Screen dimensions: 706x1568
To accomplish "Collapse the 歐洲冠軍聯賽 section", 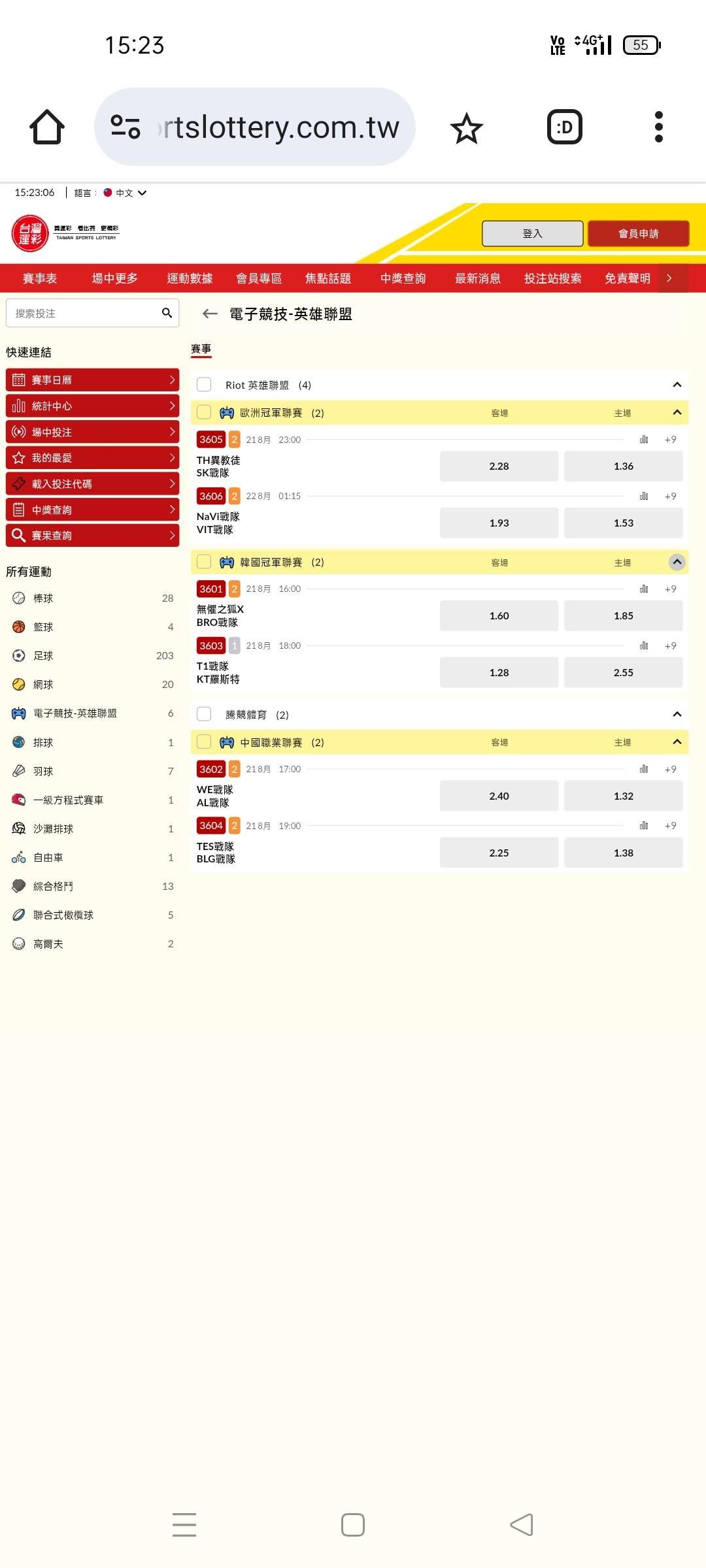I will click(x=677, y=412).
